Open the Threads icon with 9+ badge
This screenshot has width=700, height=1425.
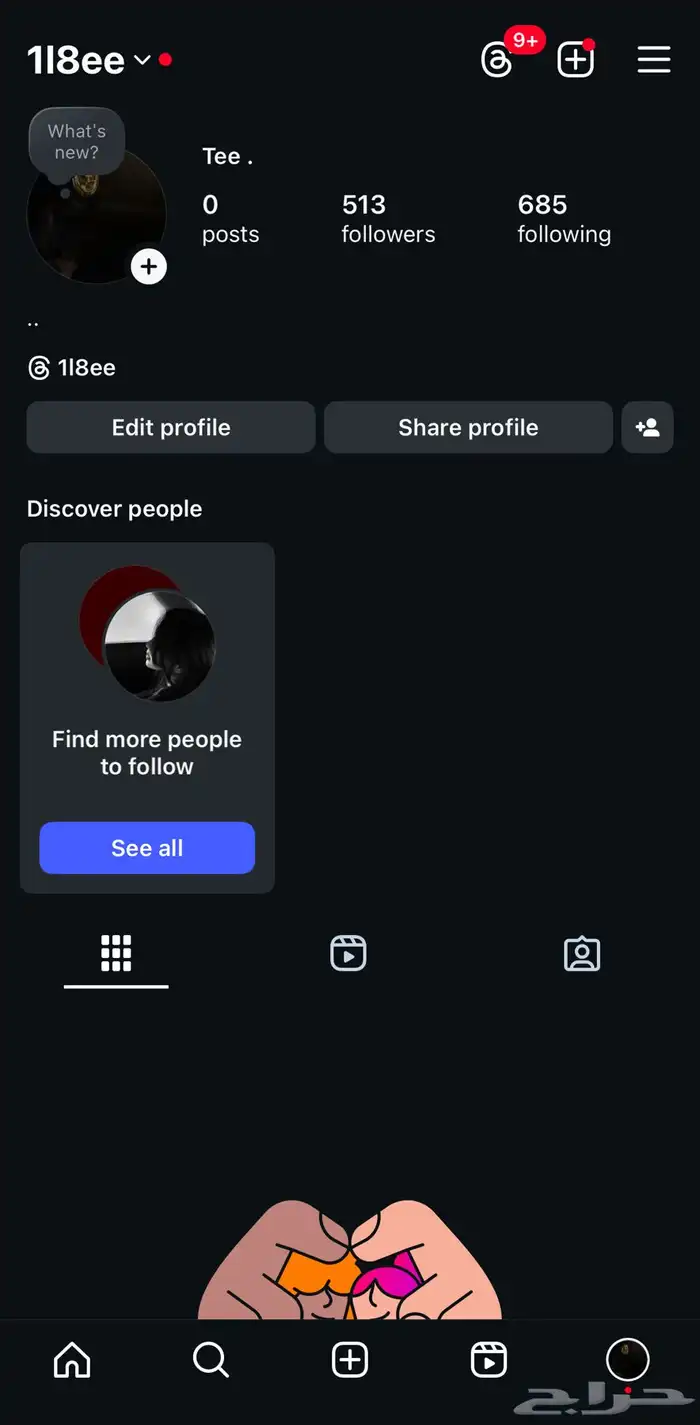(498, 60)
